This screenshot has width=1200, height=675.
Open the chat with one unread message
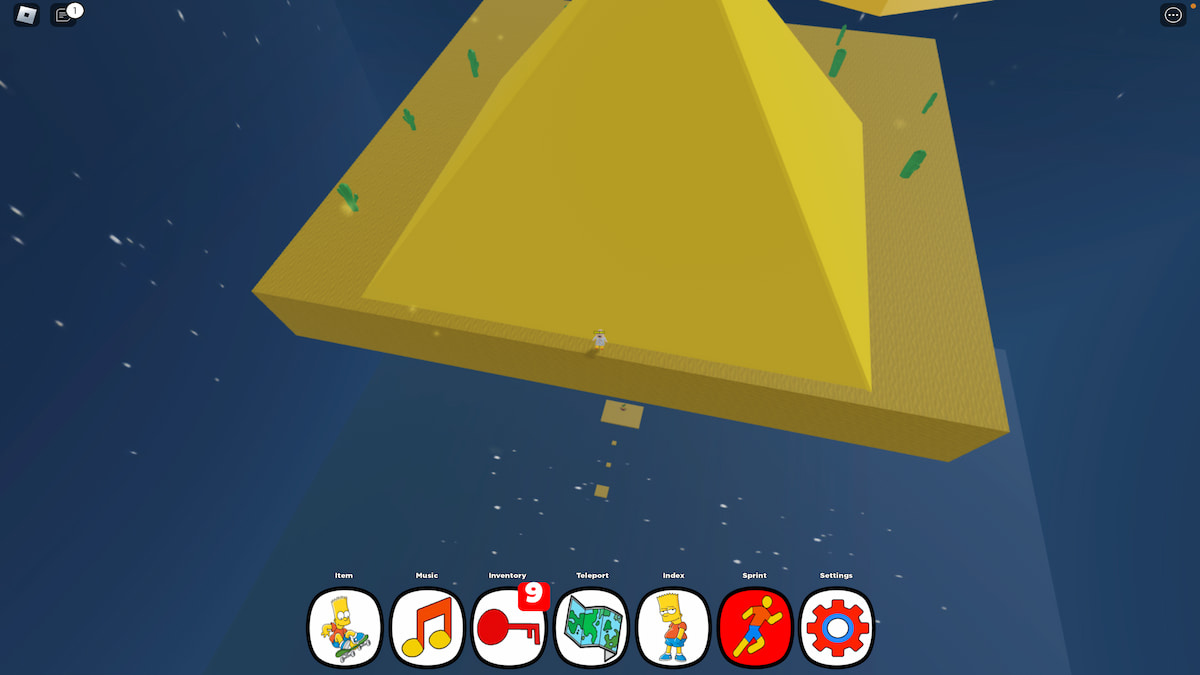(x=64, y=15)
